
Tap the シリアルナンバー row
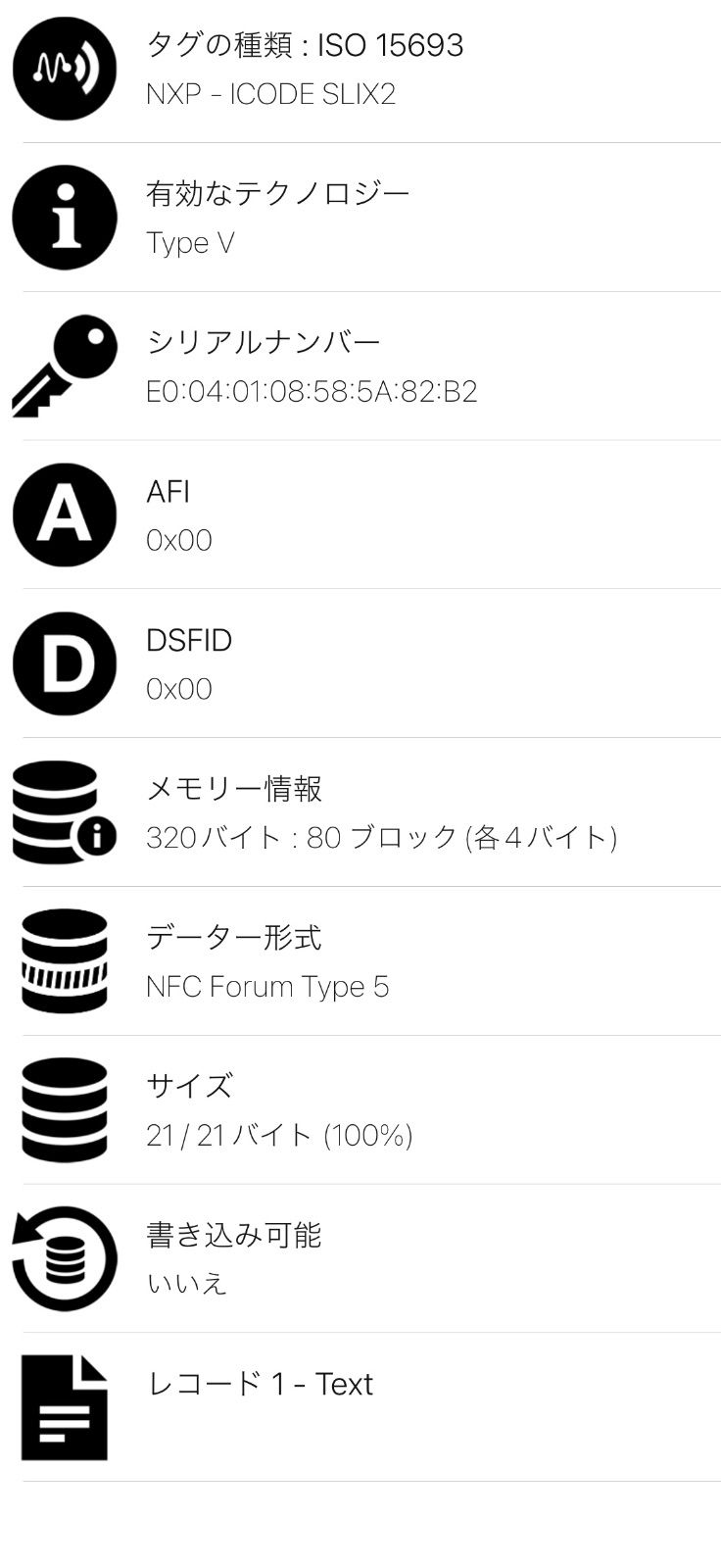pos(360,367)
